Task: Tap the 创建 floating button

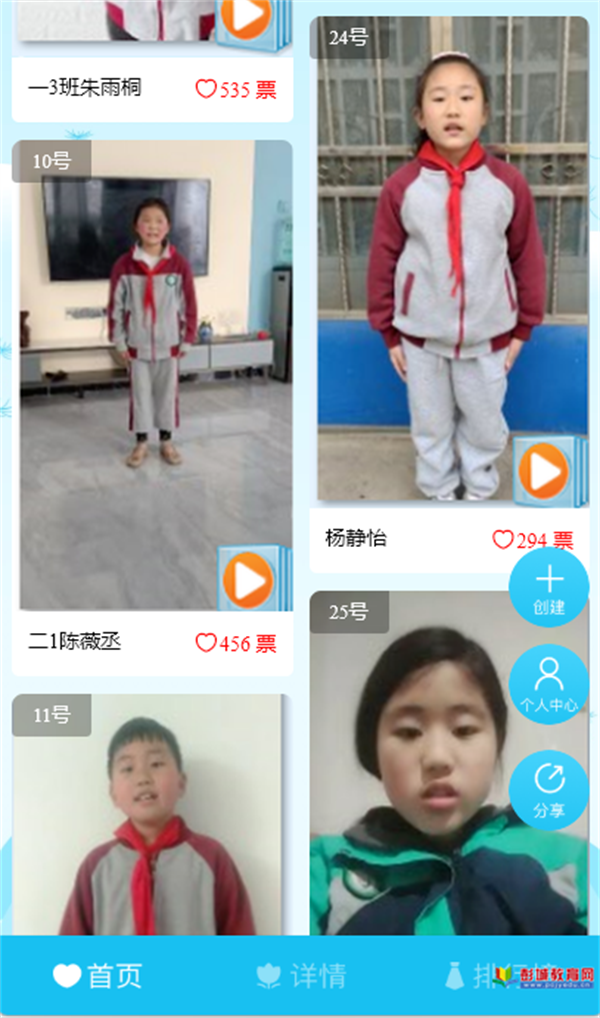Action: tap(549, 587)
